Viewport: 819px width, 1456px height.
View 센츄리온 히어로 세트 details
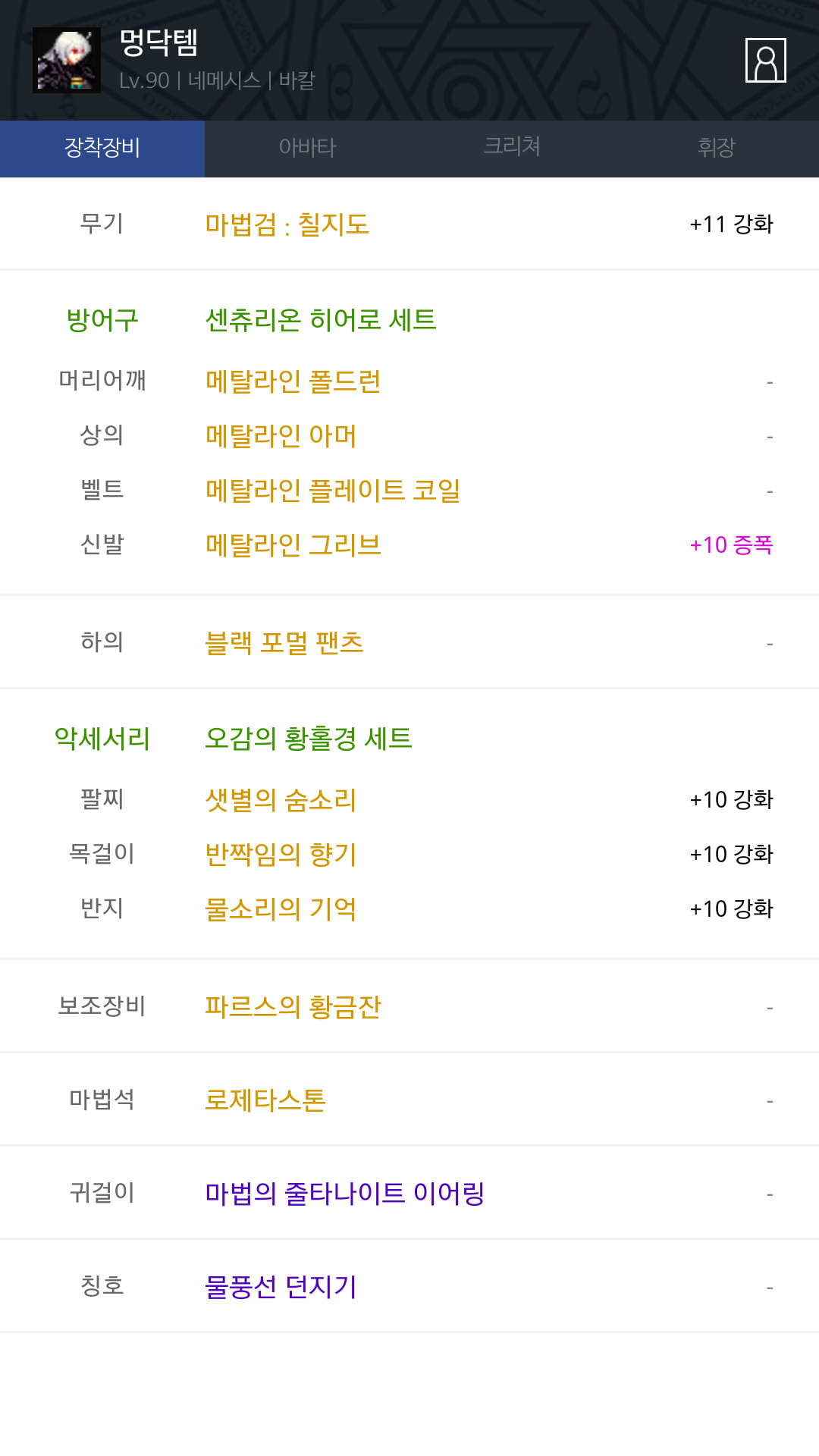click(321, 320)
